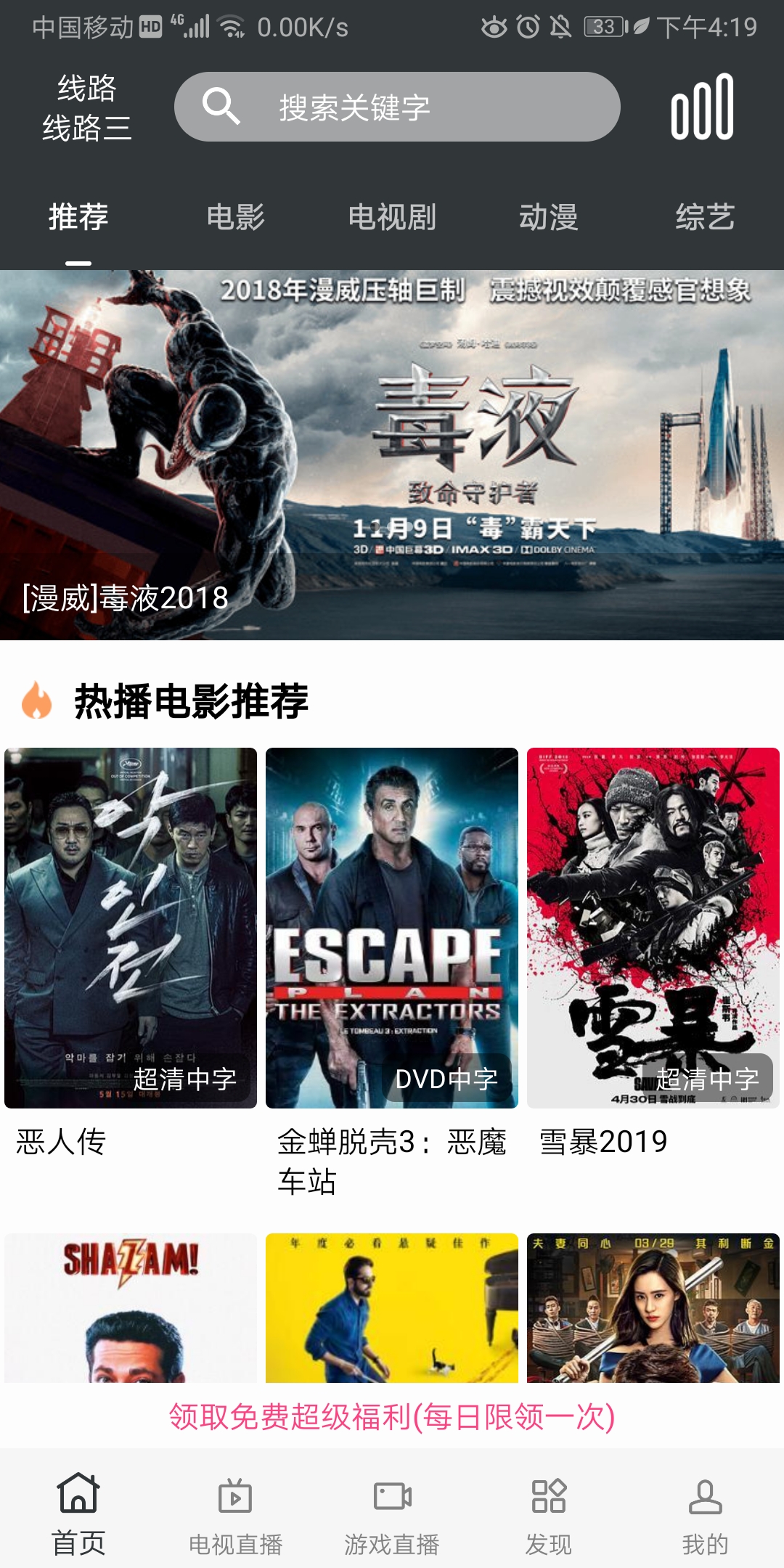Image resolution: width=784 pixels, height=1568 pixels.
Task: Open the SHAZAM! movie poster
Action: (131, 1307)
